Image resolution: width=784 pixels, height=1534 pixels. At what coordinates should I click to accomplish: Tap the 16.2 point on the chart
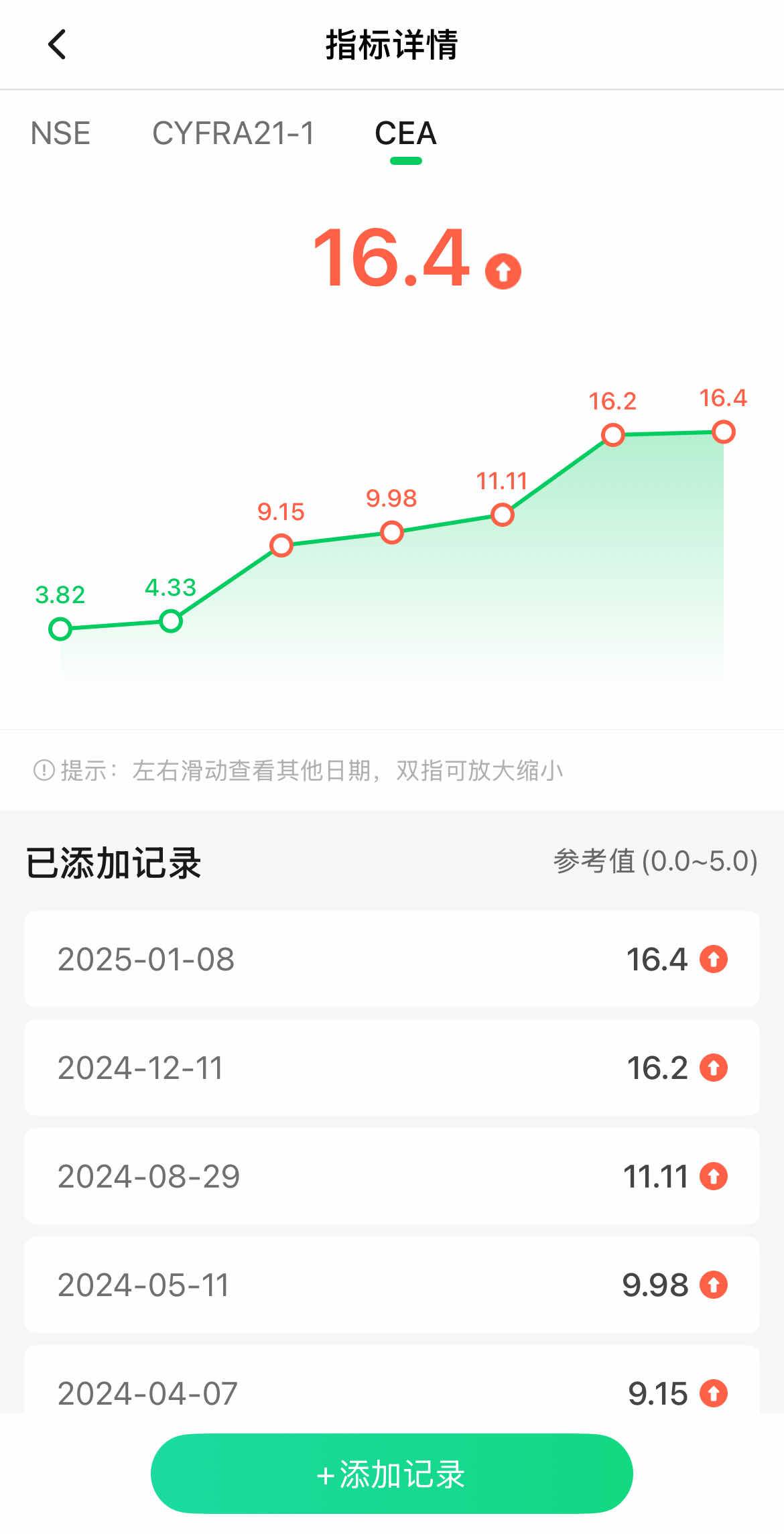pos(612,435)
